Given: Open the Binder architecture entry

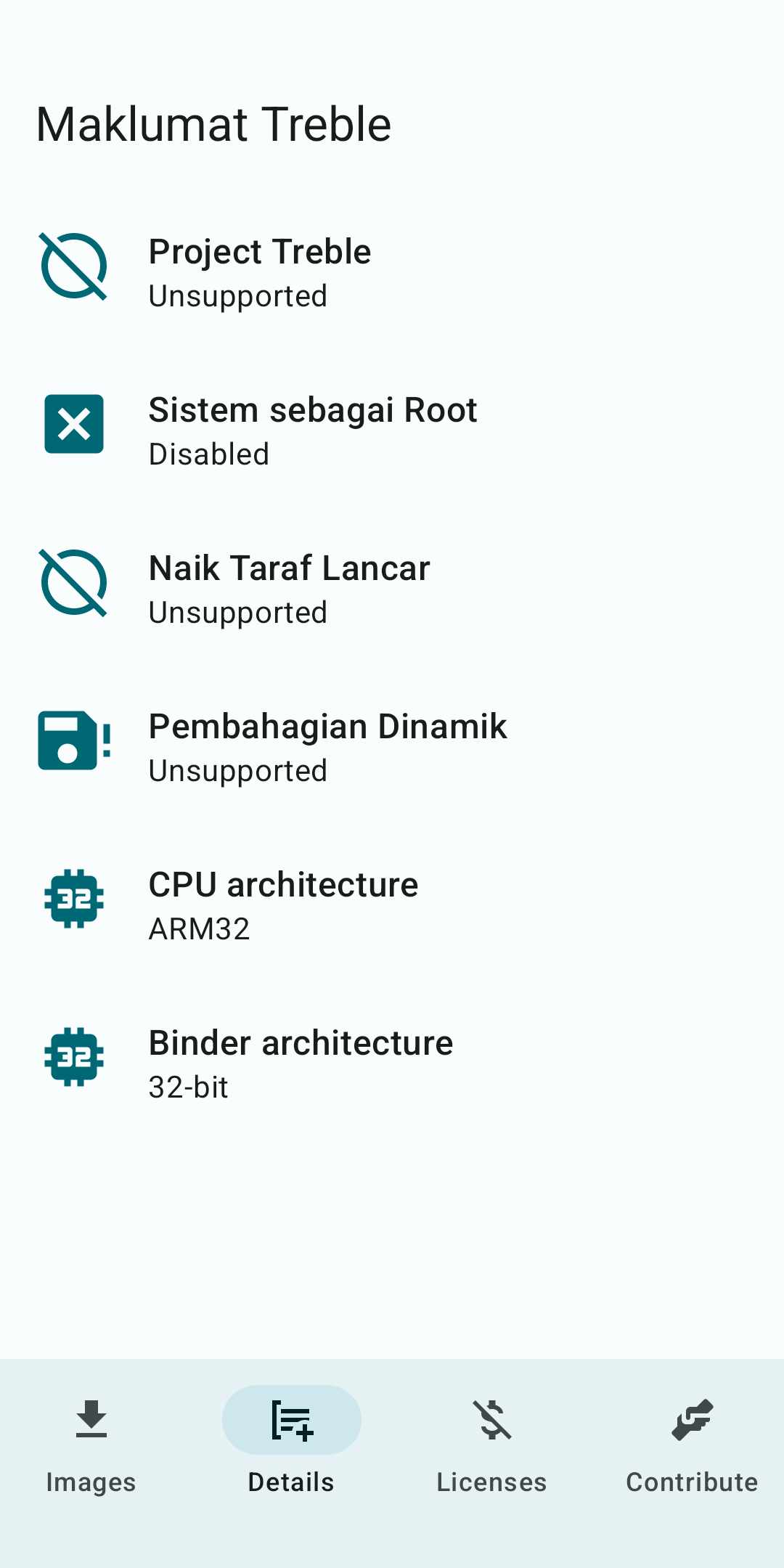Looking at the screenshot, I should click(x=392, y=1063).
